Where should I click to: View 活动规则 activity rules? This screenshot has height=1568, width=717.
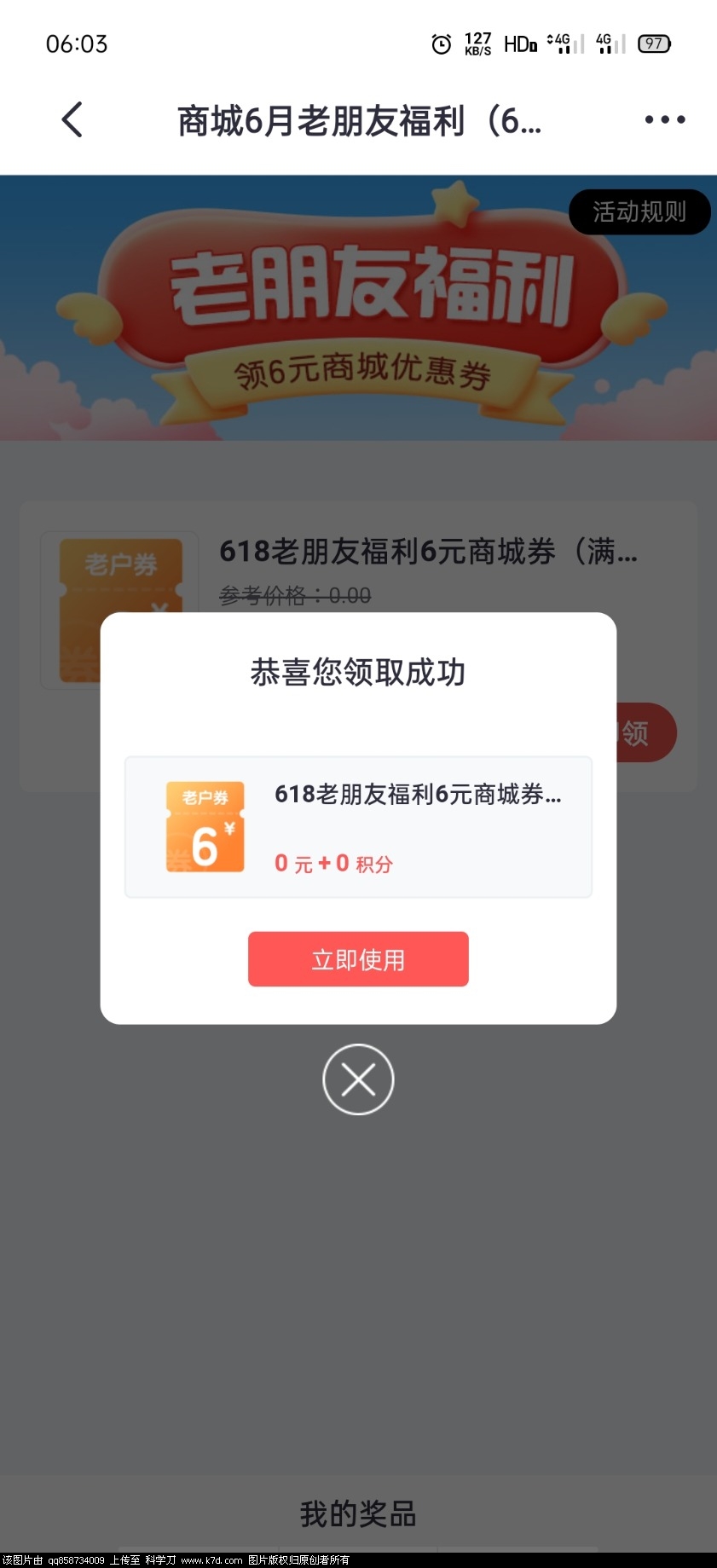639,211
